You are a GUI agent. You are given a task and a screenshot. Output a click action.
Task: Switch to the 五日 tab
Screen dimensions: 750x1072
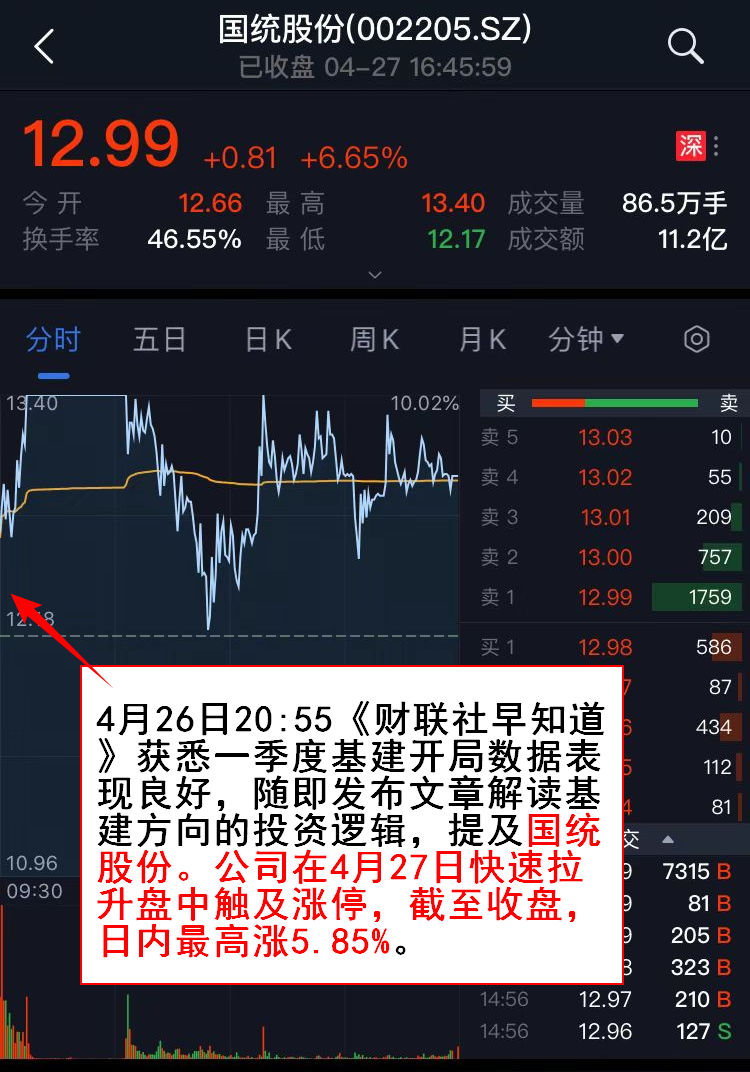tap(160, 340)
